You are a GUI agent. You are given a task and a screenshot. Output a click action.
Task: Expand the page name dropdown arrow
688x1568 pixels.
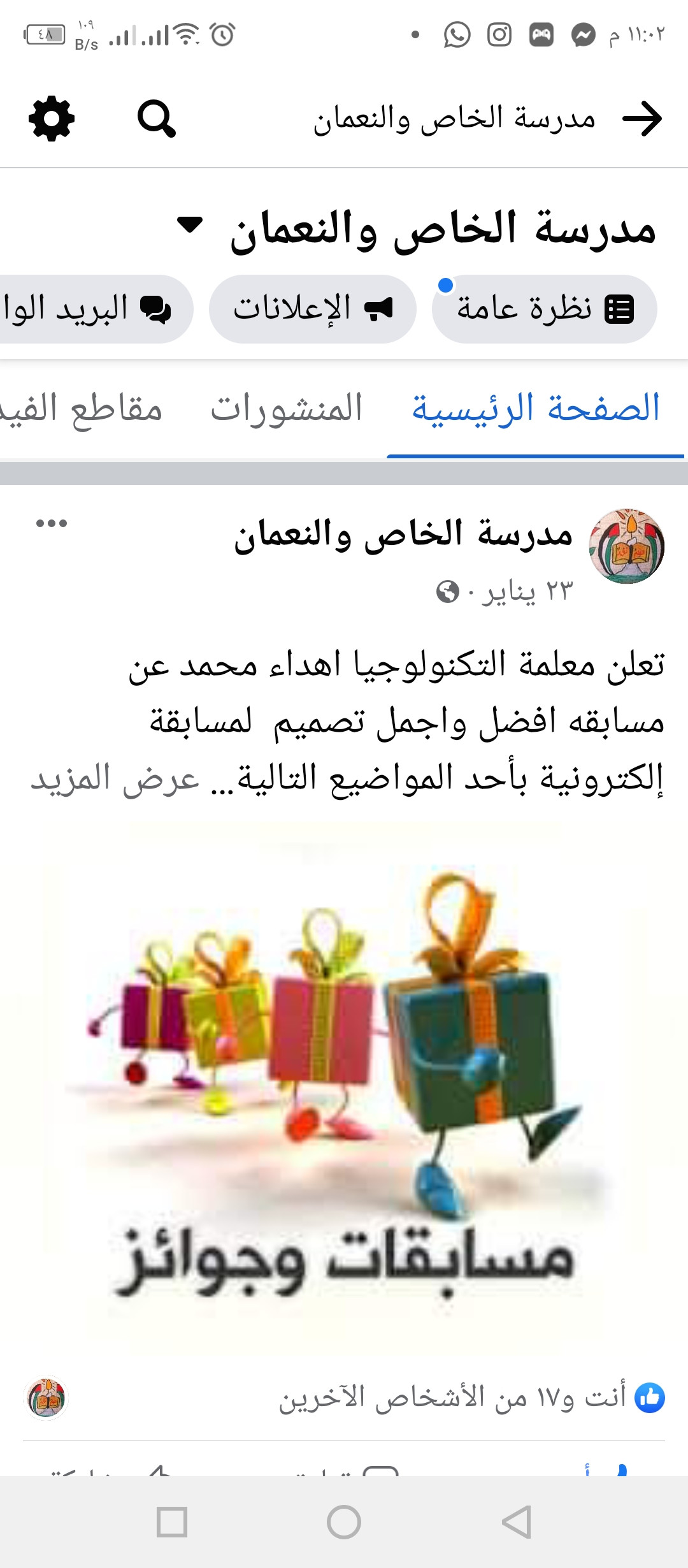pyautogui.click(x=190, y=225)
